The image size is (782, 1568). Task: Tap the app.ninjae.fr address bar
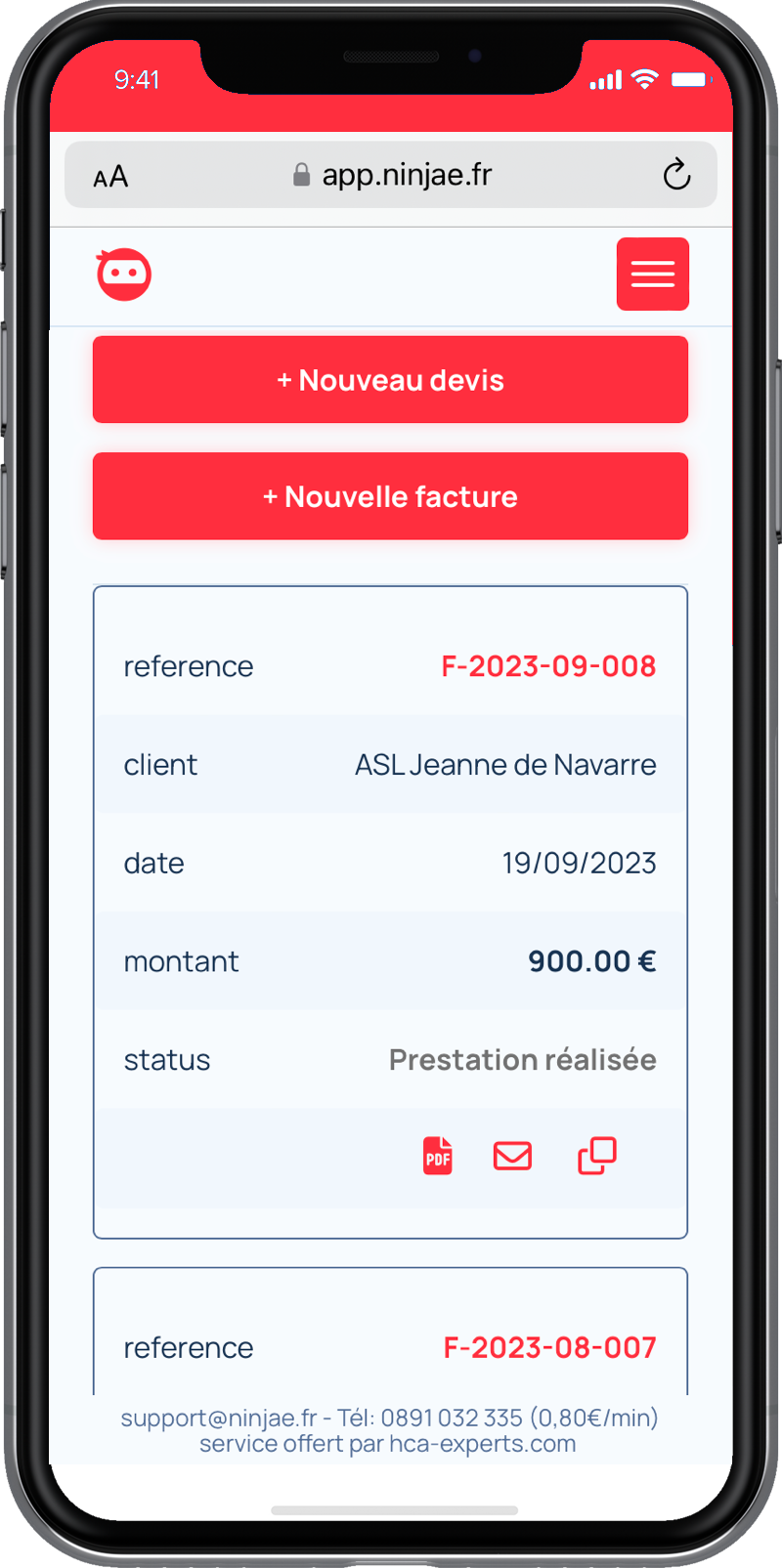391,175
